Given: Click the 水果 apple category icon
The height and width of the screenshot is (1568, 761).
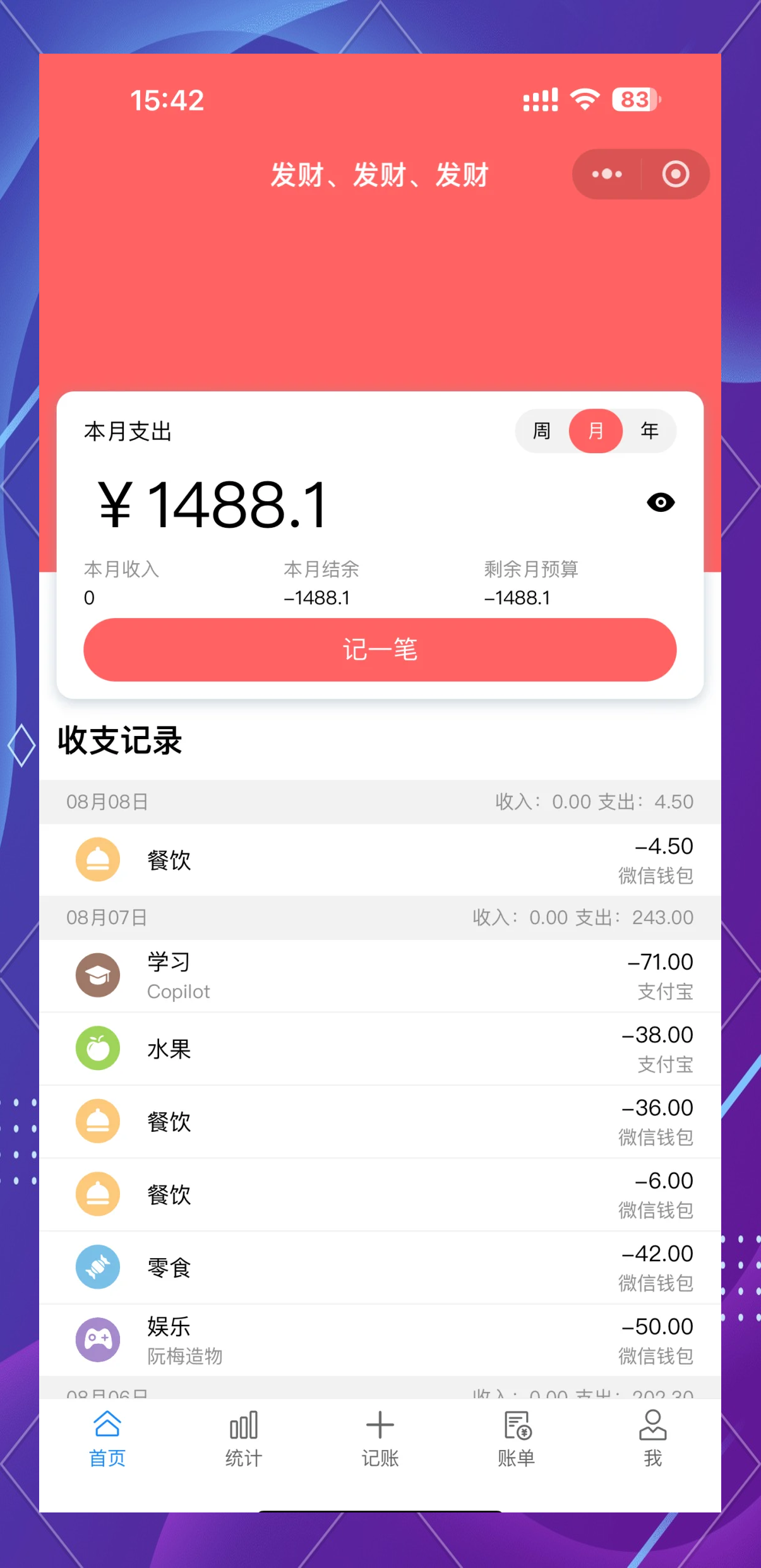Looking at the screenshot, I should 97,1048.
